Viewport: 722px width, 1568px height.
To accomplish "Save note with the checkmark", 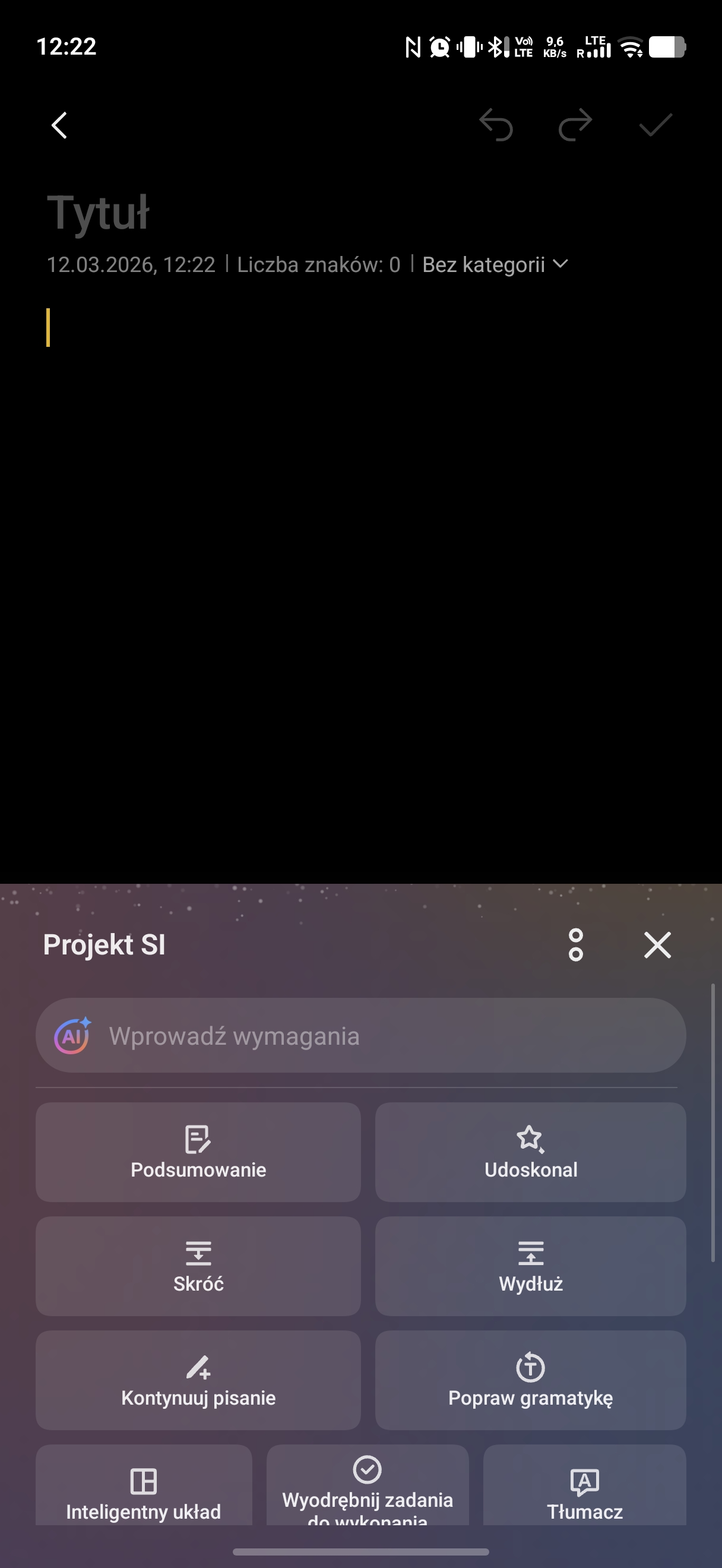I will [655, 125].
